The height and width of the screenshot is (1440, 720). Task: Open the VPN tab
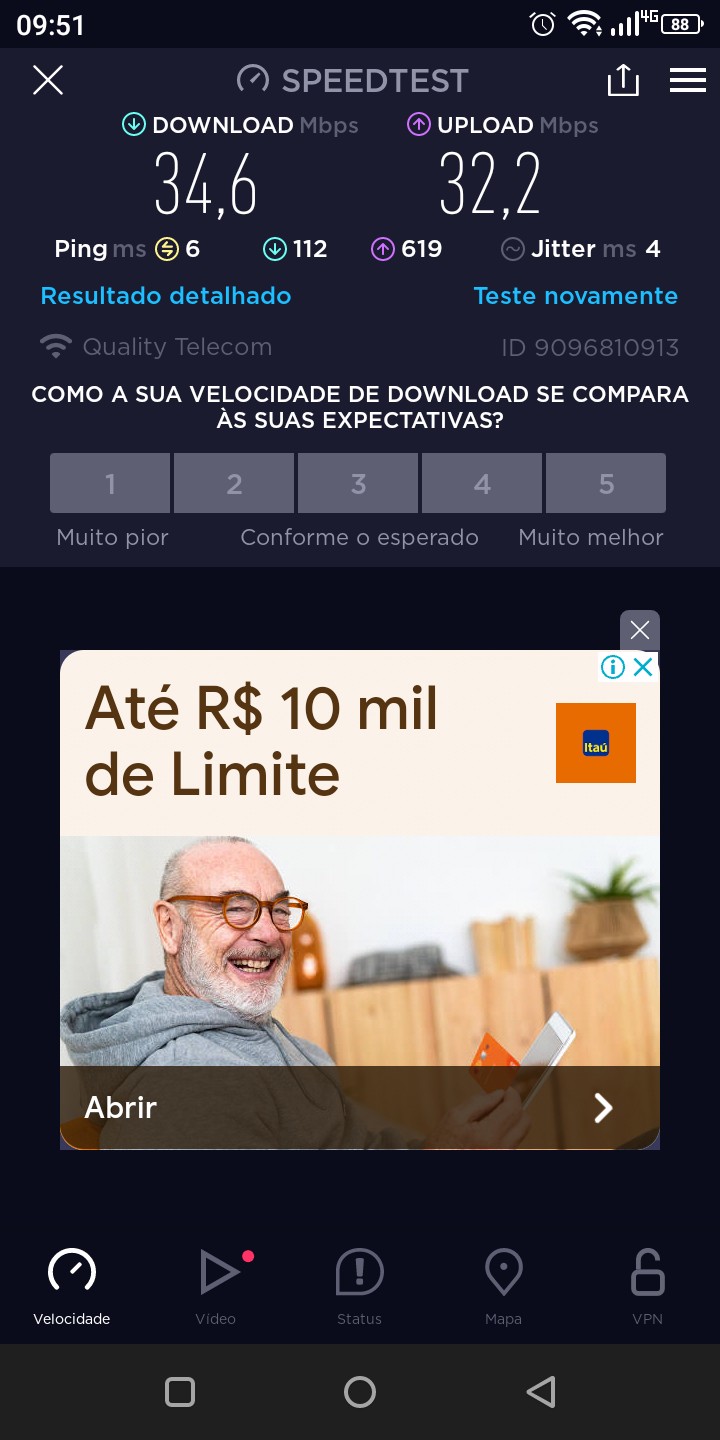647,1286
